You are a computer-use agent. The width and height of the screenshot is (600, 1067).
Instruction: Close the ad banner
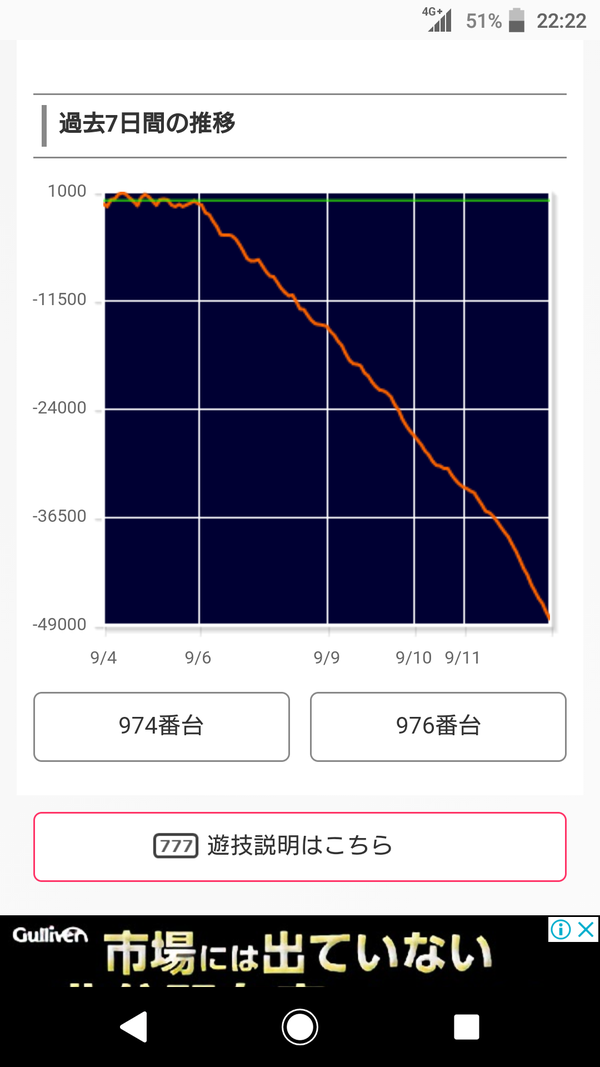586,930
